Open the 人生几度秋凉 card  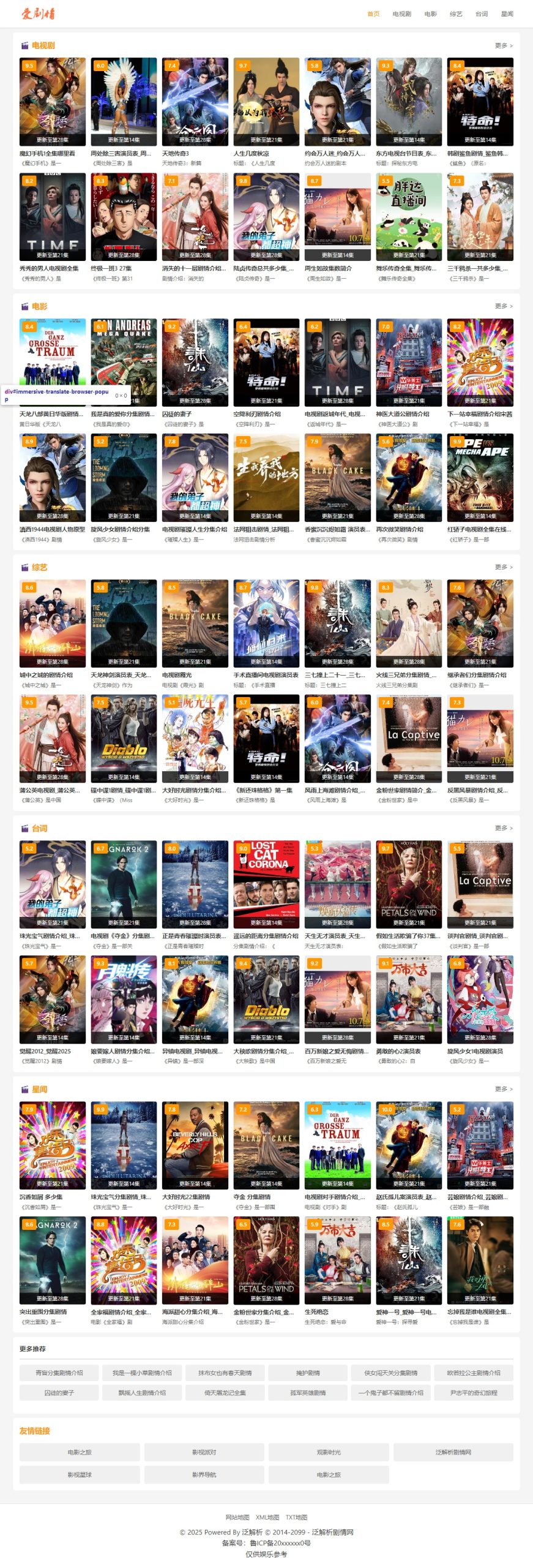[266, 102]
